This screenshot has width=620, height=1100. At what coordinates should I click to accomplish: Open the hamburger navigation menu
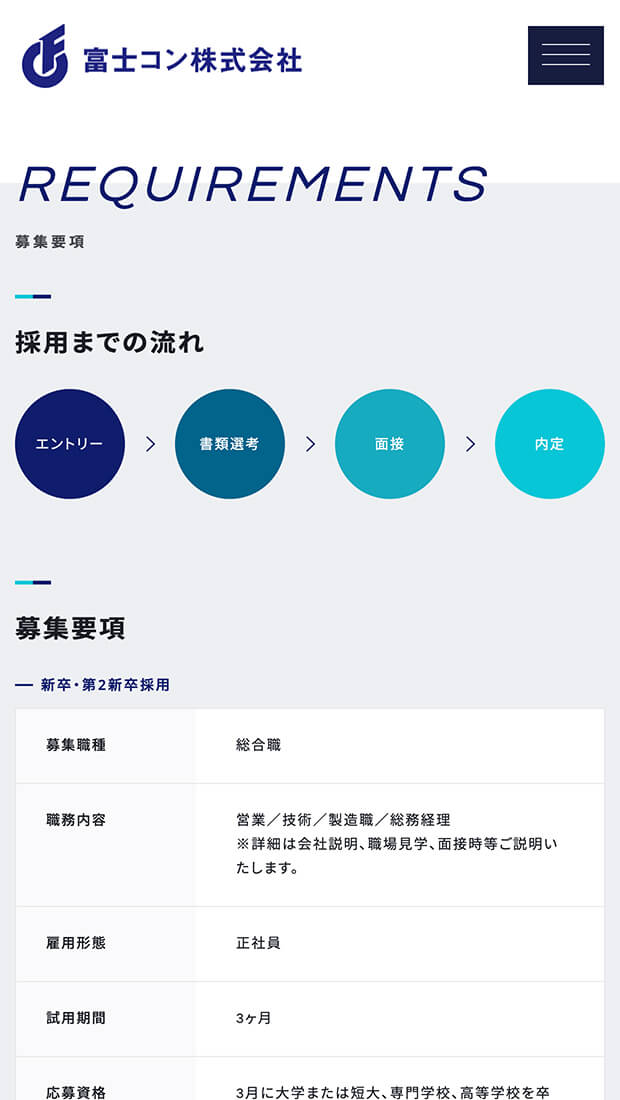click(x=565, y=55)
